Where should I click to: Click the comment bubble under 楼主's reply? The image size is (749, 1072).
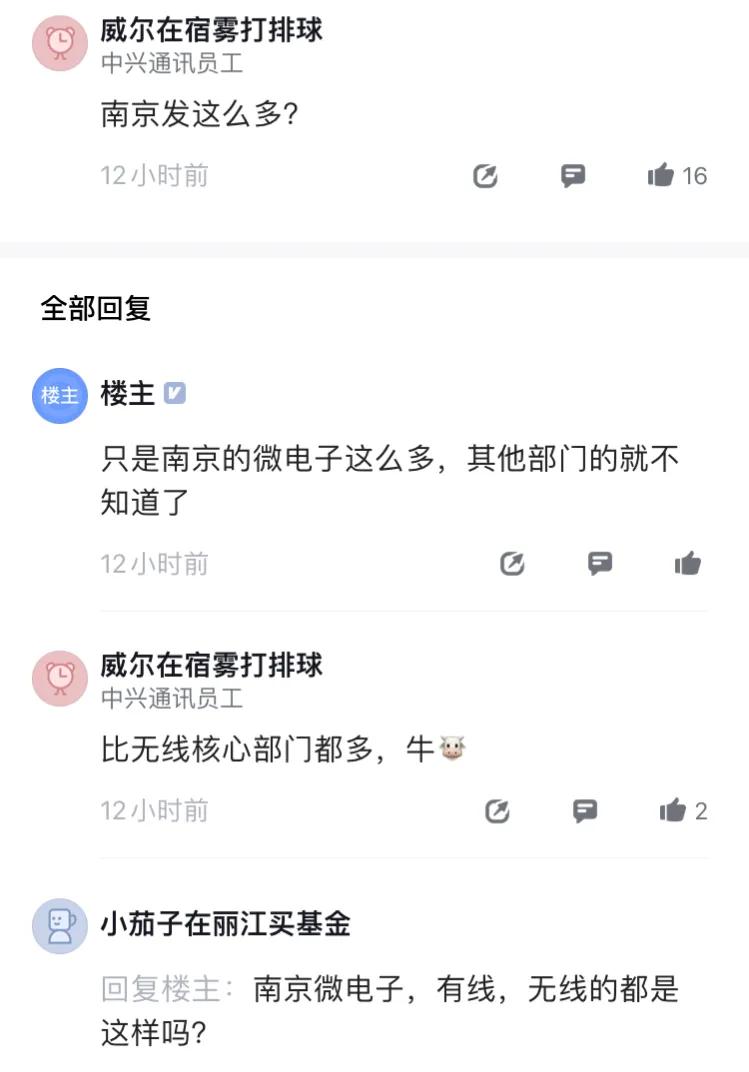tap(600, 564)
